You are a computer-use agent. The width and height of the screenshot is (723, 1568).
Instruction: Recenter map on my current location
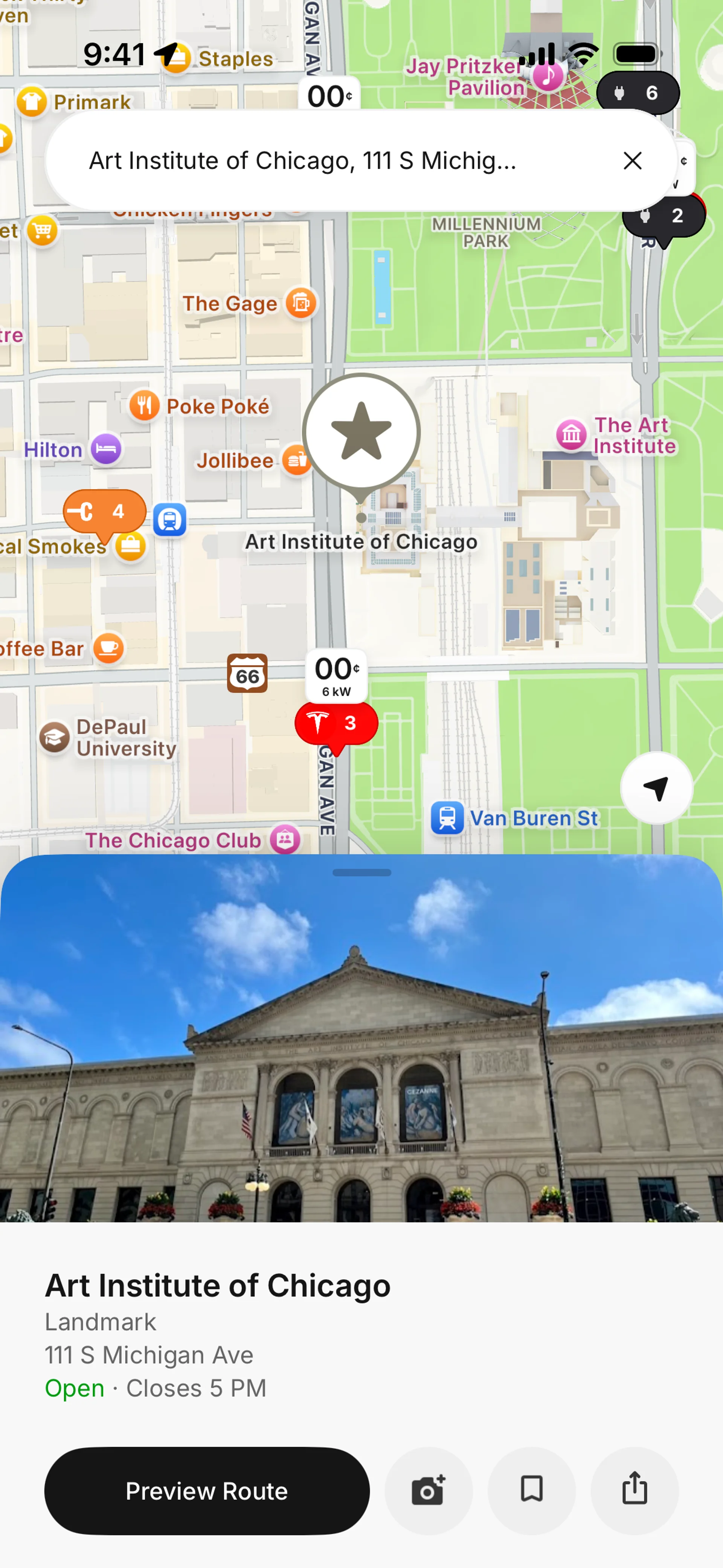point(656,788)
